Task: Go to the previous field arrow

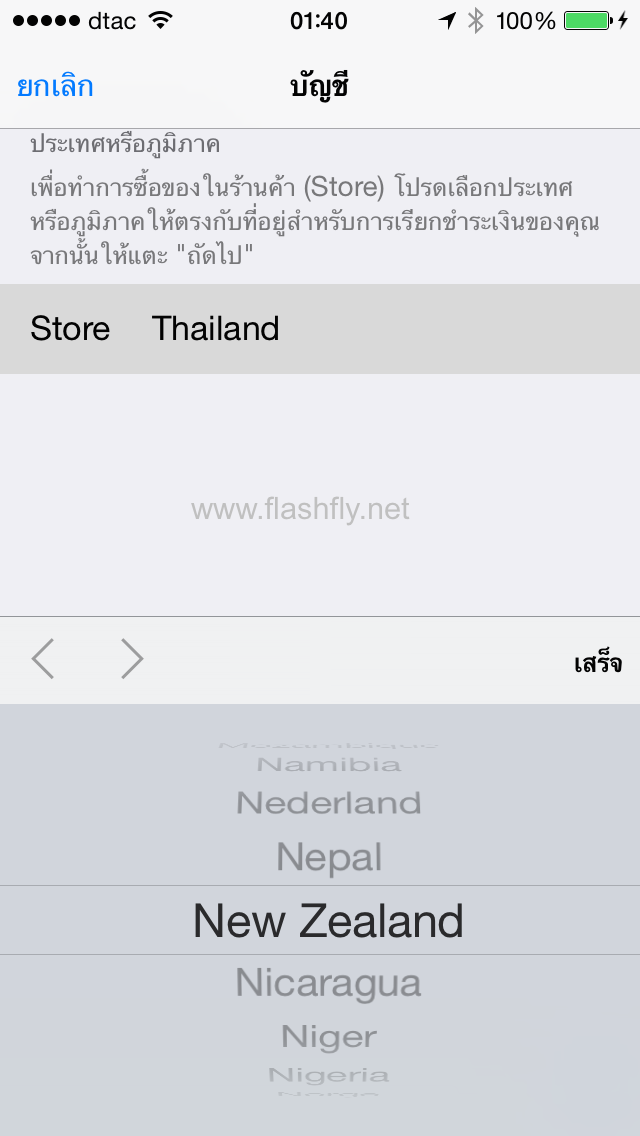Action: pos(43,659)
